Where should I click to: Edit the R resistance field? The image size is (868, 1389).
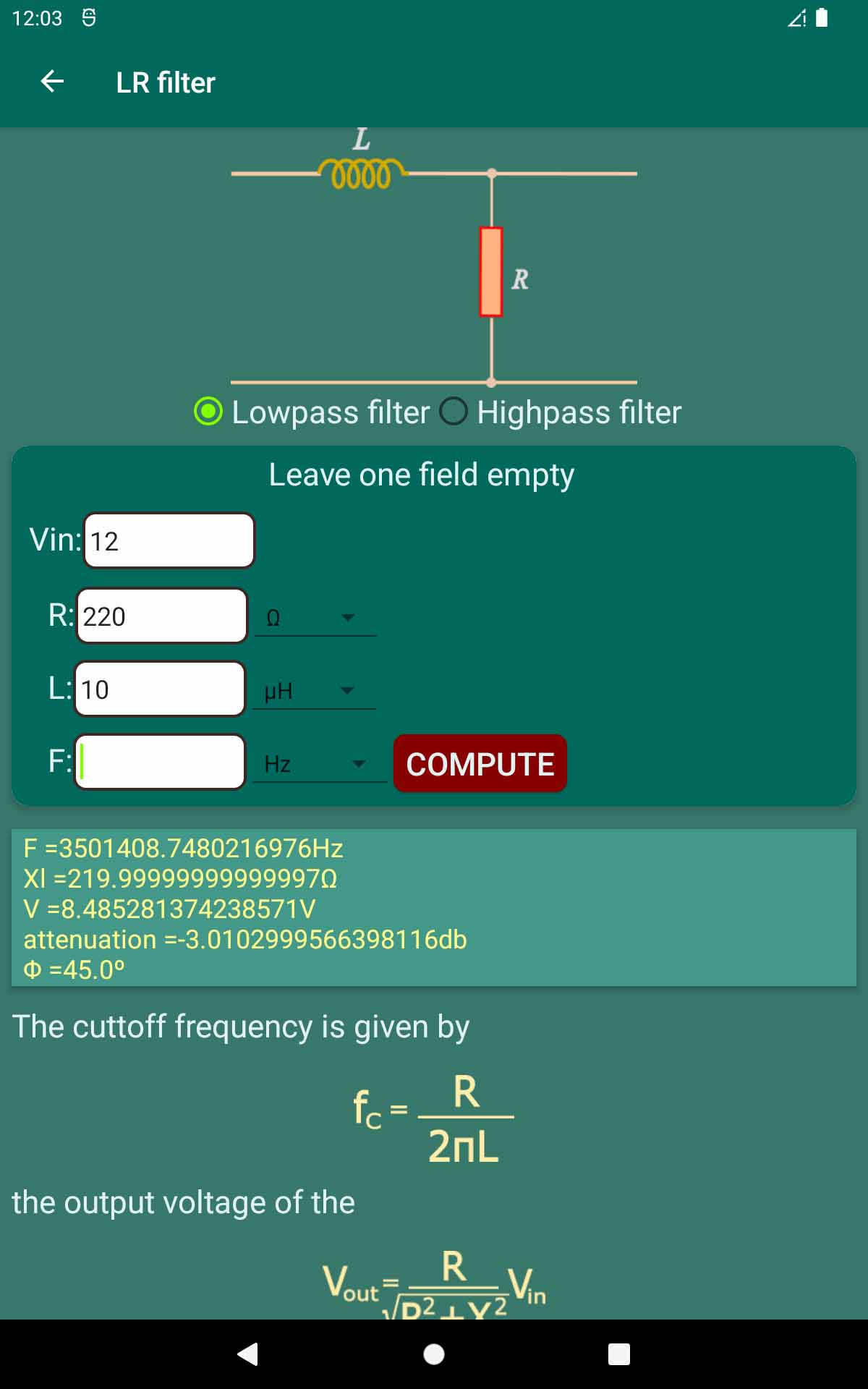(162, 616)
